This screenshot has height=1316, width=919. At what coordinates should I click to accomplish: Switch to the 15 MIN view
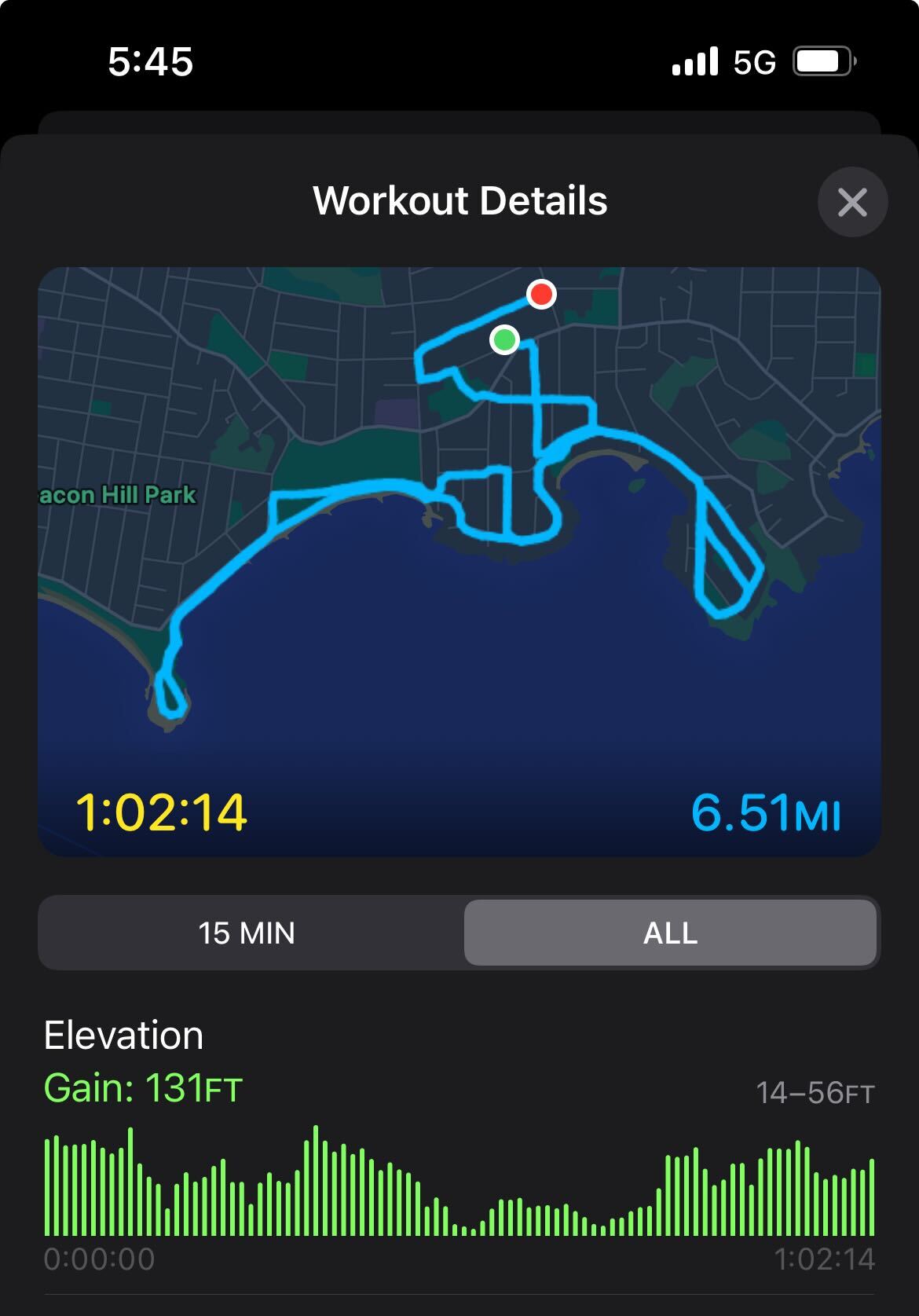tap(247, 933)
